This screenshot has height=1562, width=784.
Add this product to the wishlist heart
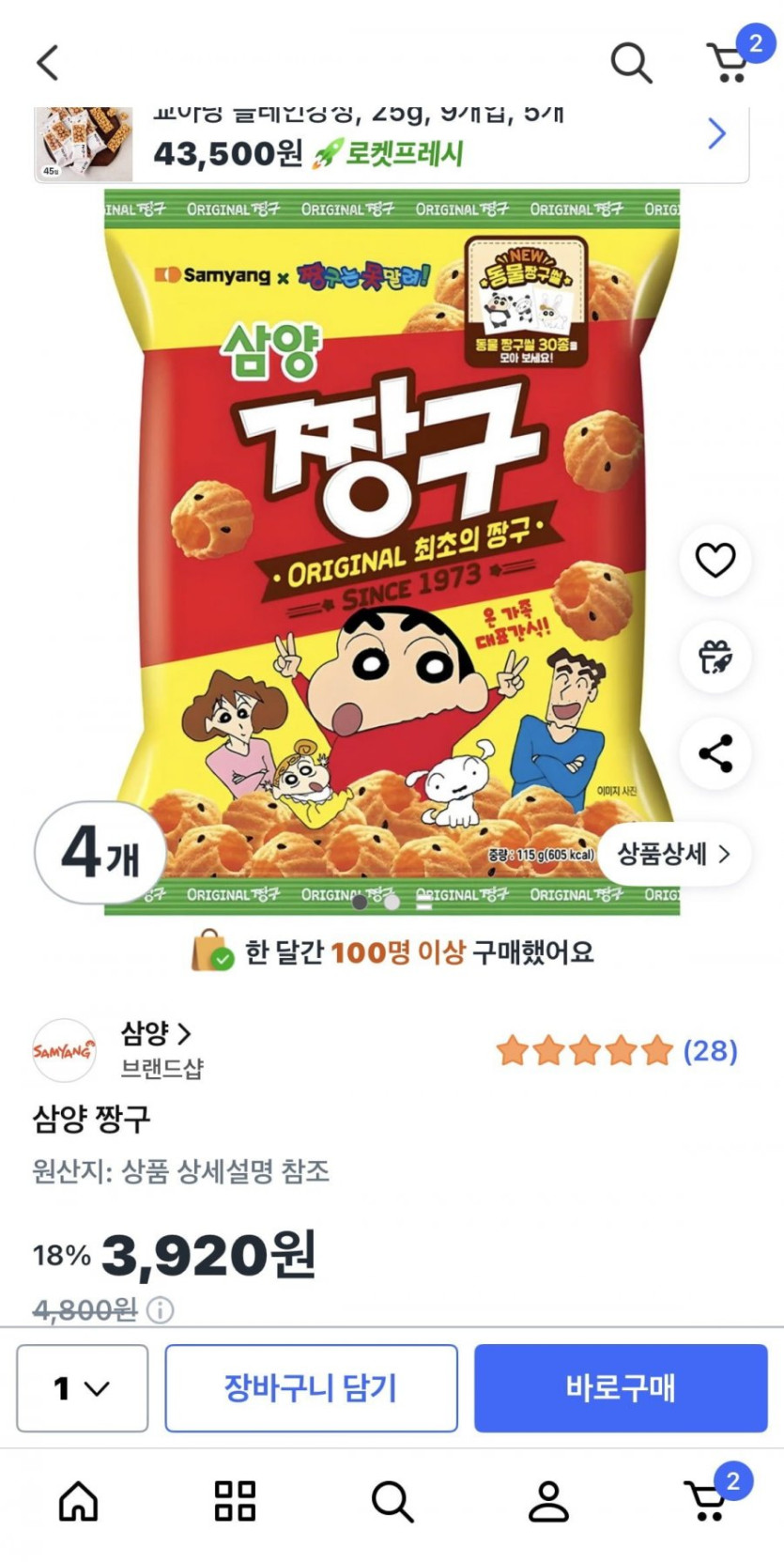click(715, 561)
